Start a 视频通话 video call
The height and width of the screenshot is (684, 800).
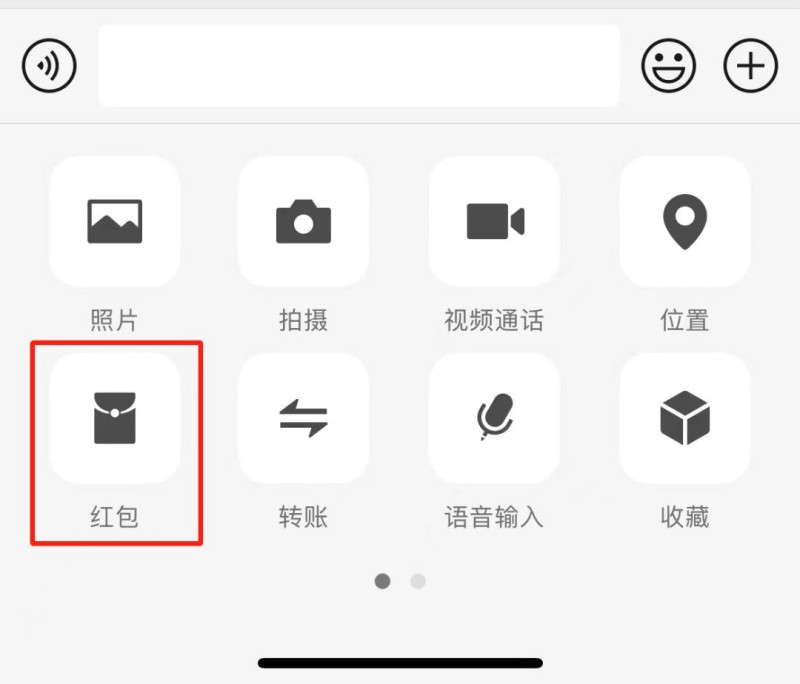click(x=494, y=221)
